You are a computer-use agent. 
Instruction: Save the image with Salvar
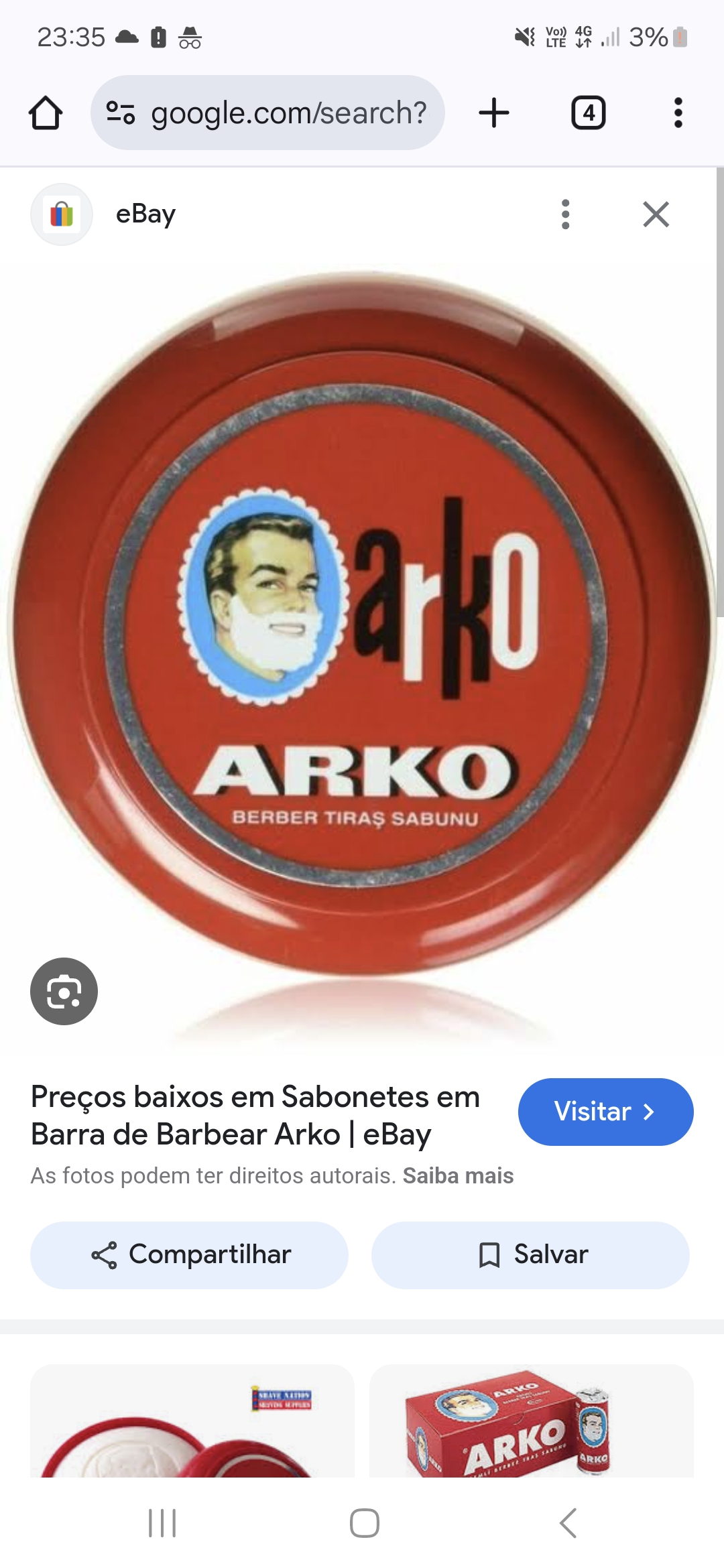pyautogui.click(x=530, y=1254)
